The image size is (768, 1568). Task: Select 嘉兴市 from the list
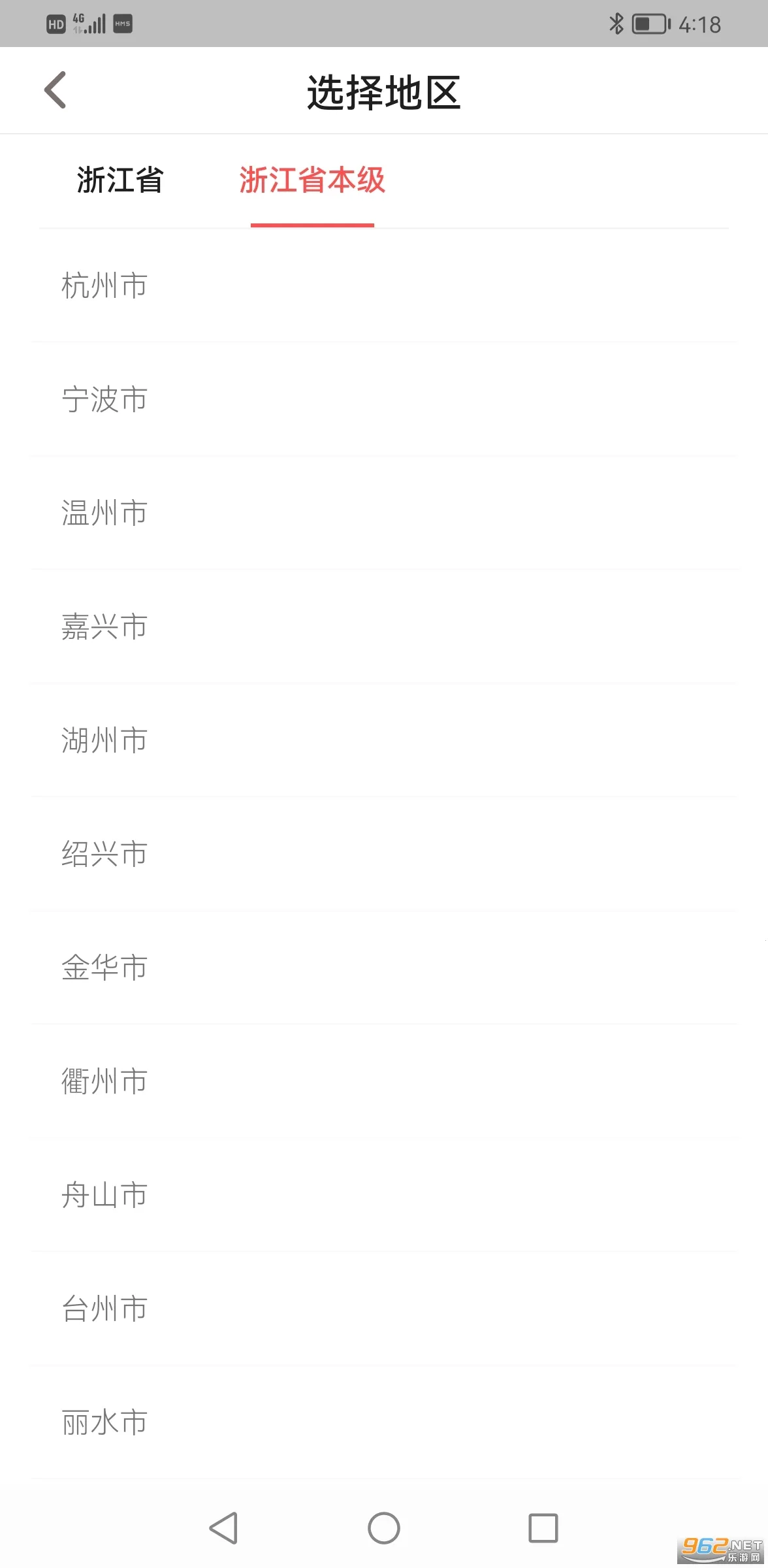point(104,627)
